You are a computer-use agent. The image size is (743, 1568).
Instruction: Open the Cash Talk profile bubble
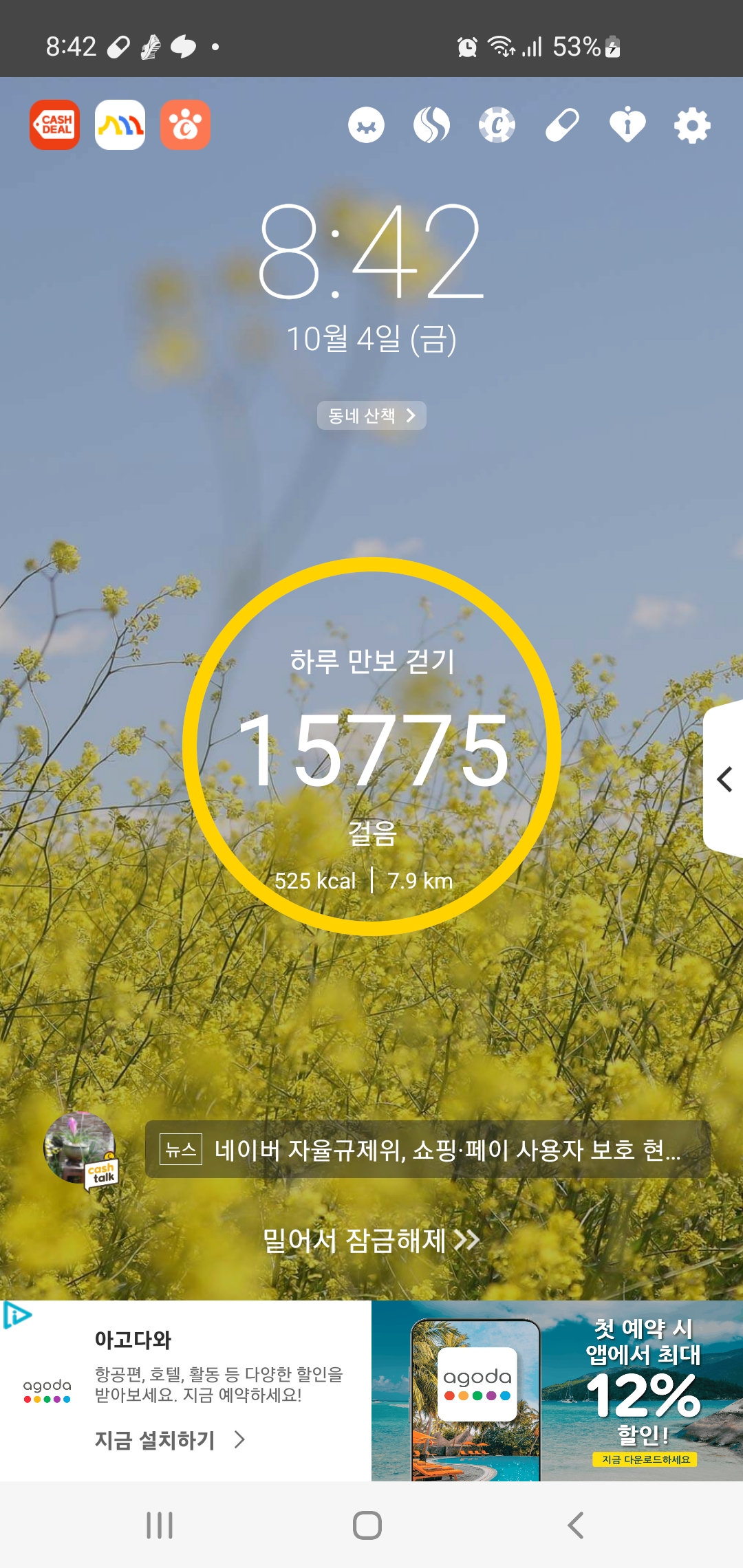80,1148
